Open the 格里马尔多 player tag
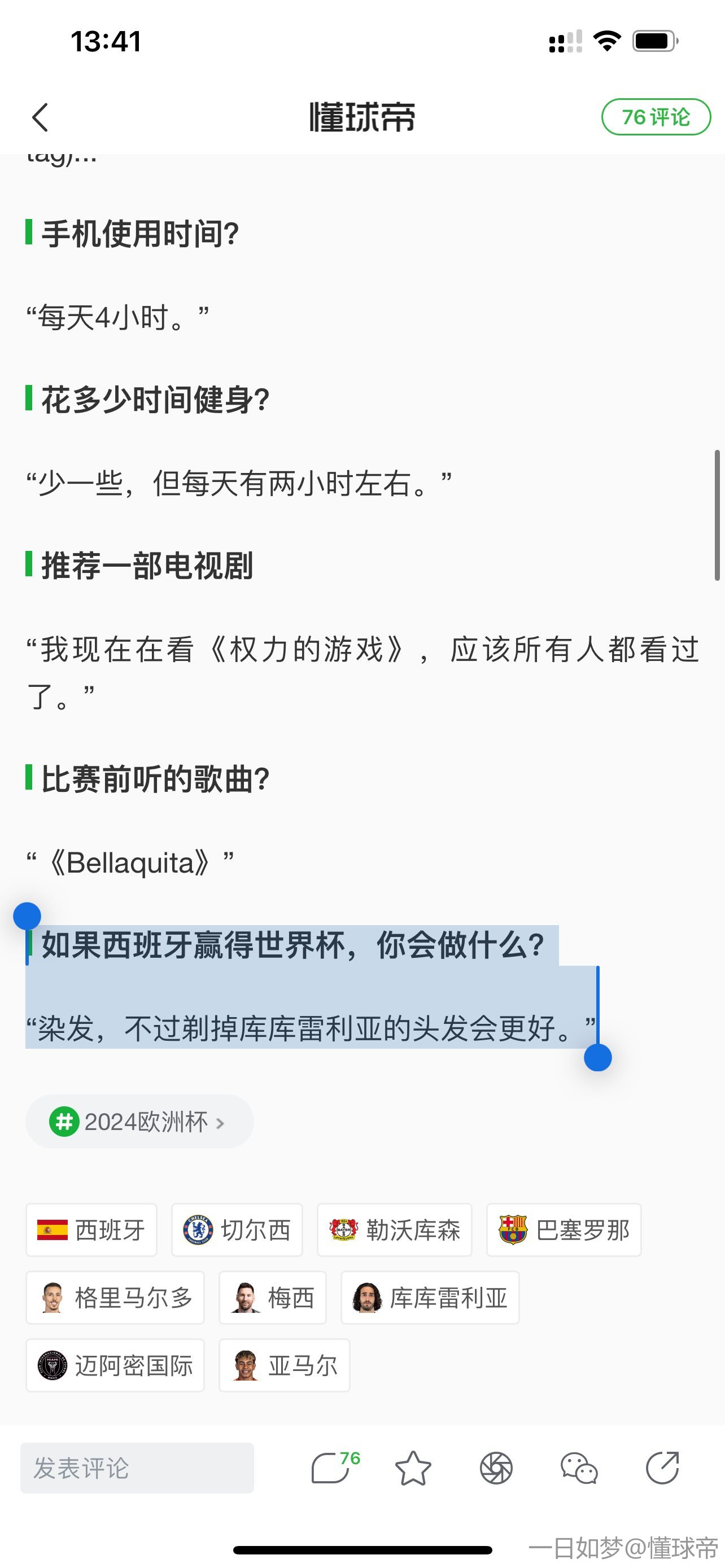 coord(115,1298)
